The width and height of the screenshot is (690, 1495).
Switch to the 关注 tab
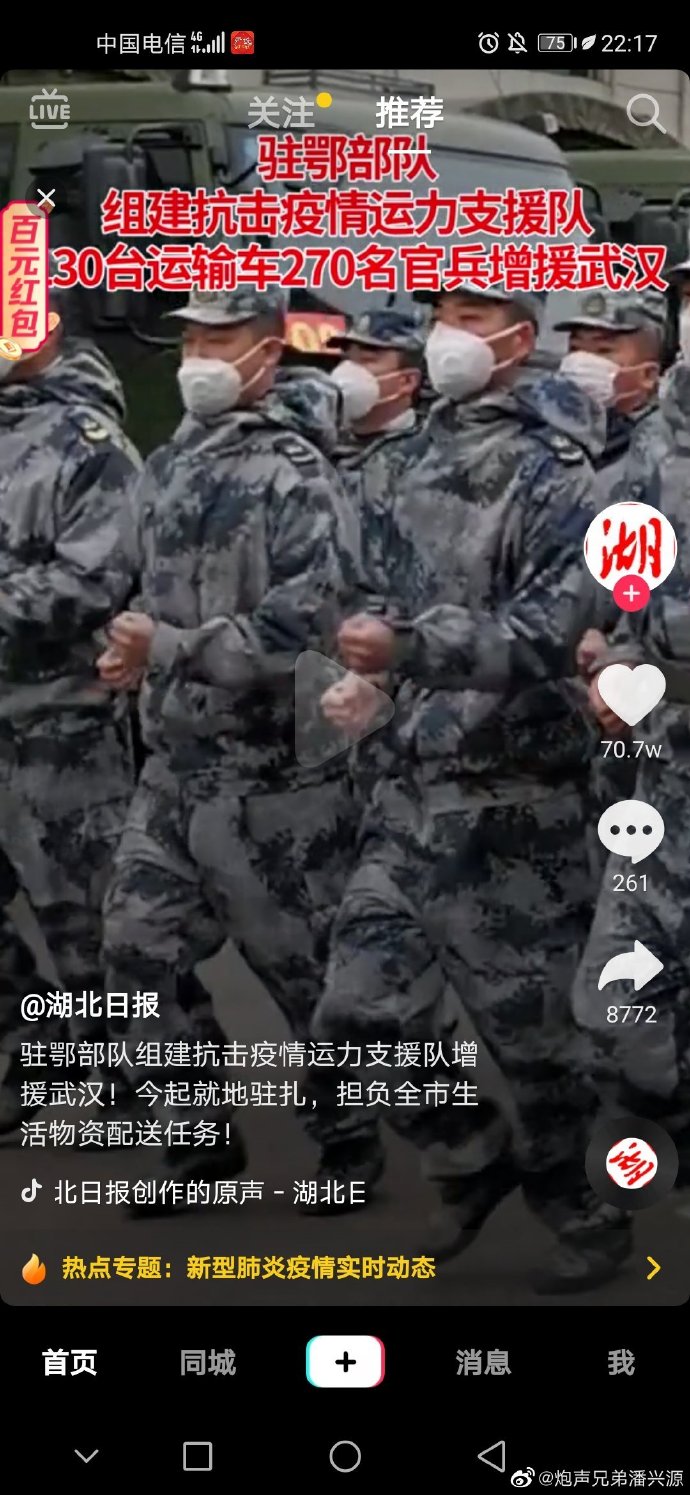click(x=282, y=113)
